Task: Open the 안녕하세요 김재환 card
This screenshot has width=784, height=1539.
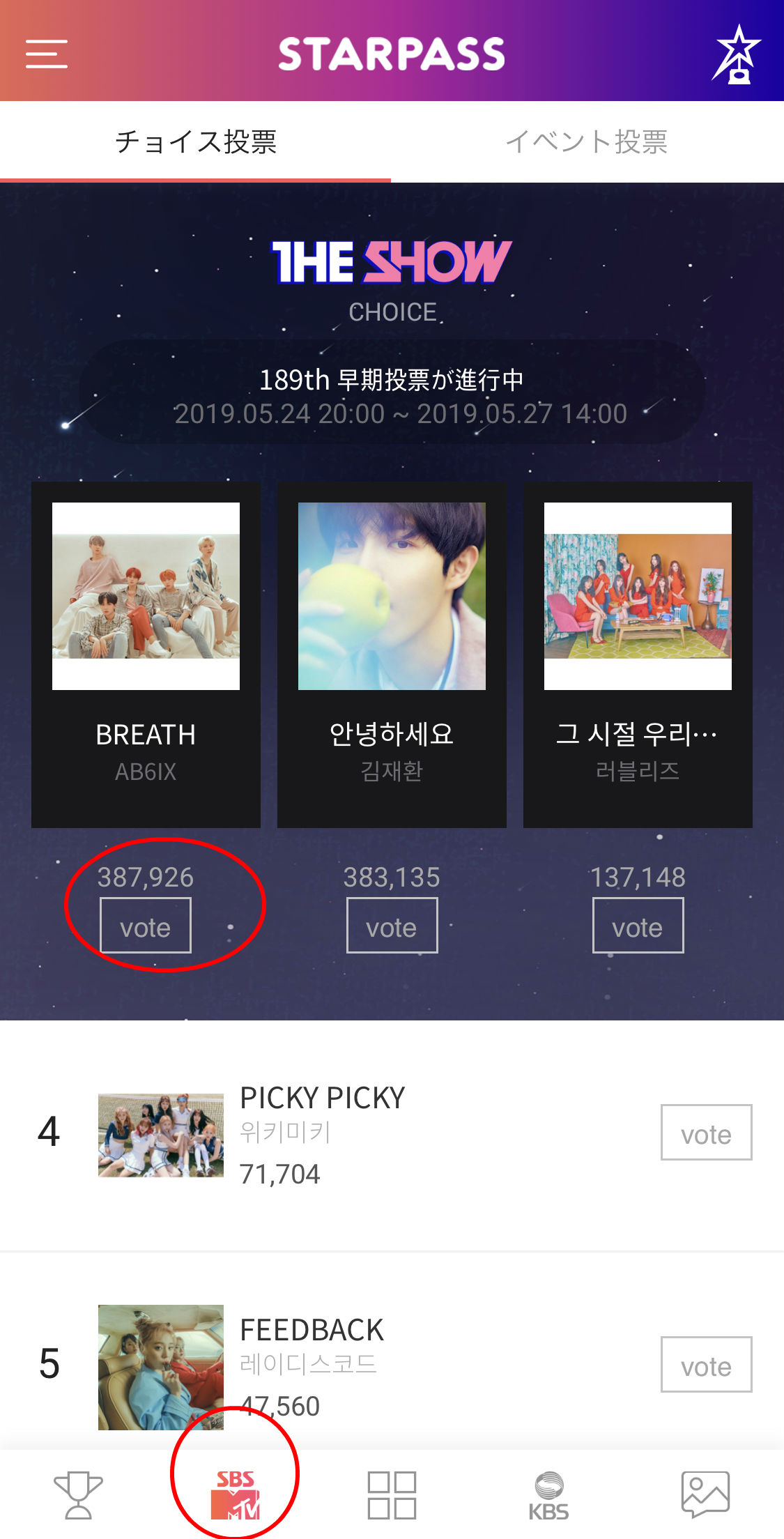Action: point(392,654)
